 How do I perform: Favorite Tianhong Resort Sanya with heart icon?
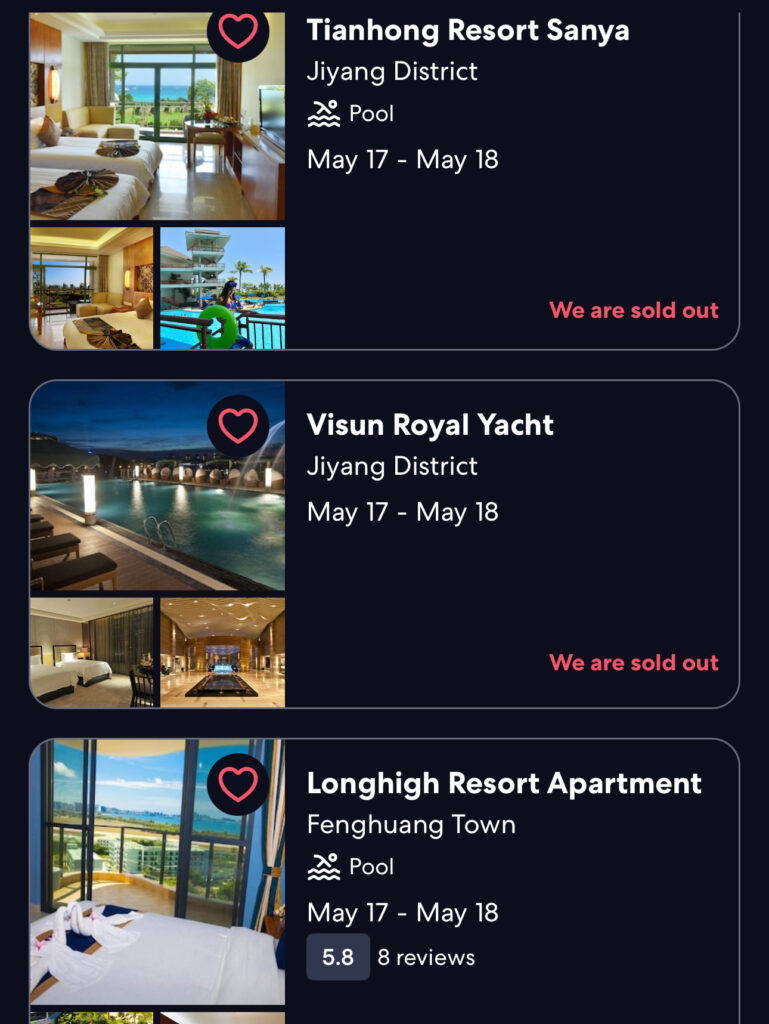click(238, 32)
